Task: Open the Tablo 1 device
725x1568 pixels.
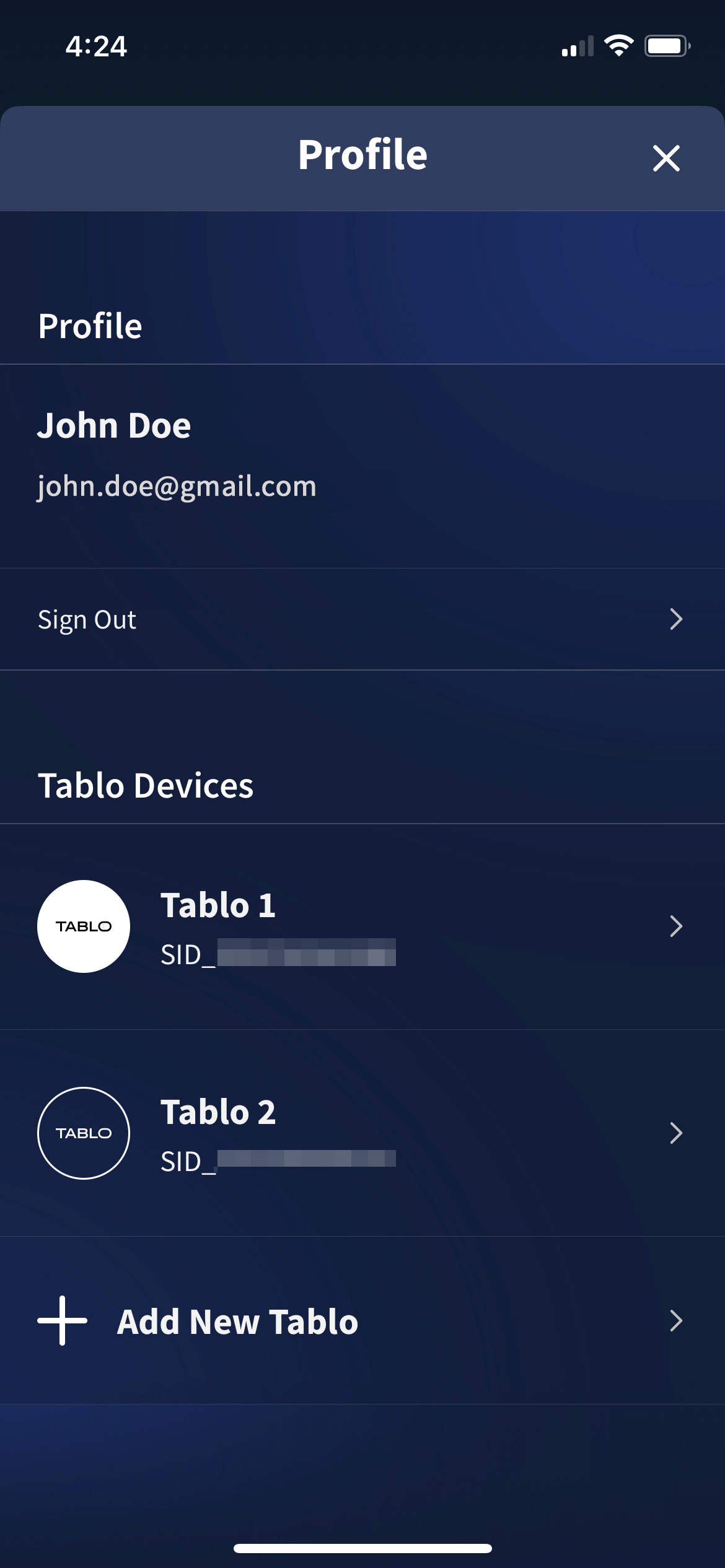Action: 362,926
